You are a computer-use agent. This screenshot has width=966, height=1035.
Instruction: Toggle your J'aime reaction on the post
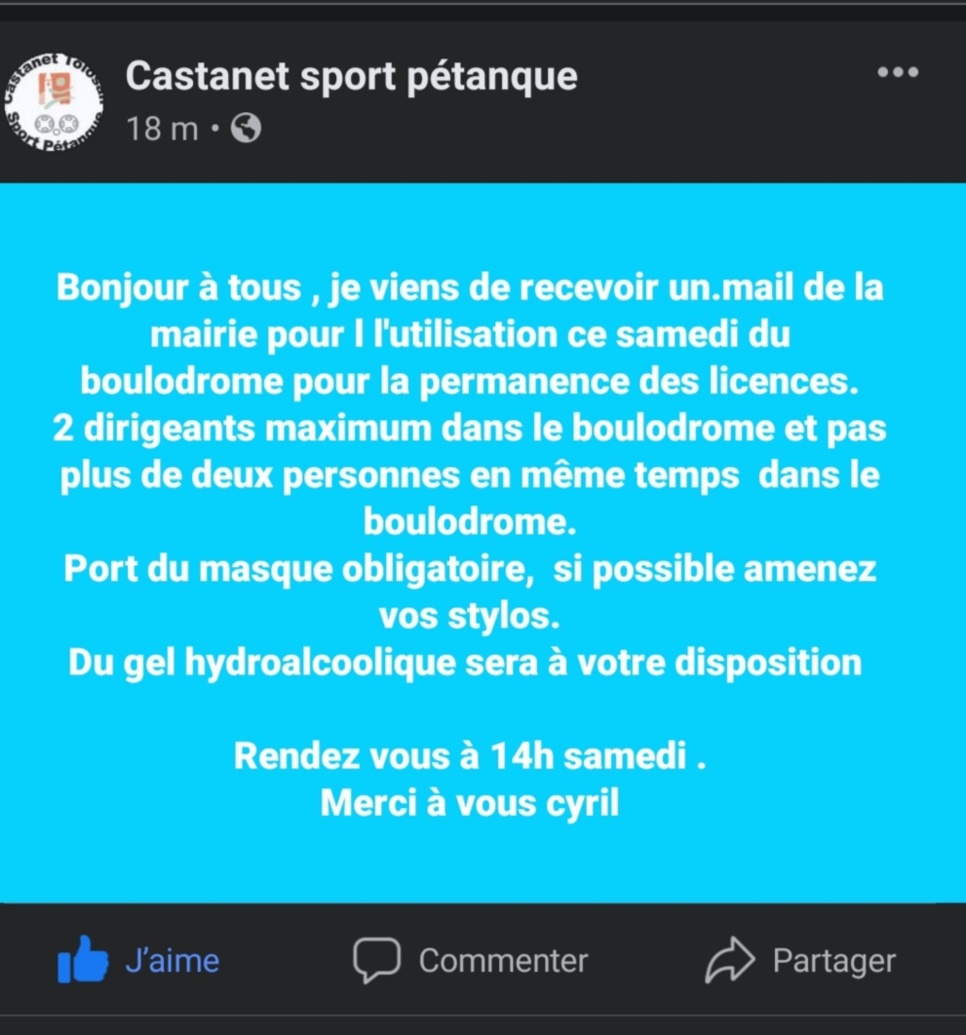coord(140,960)
